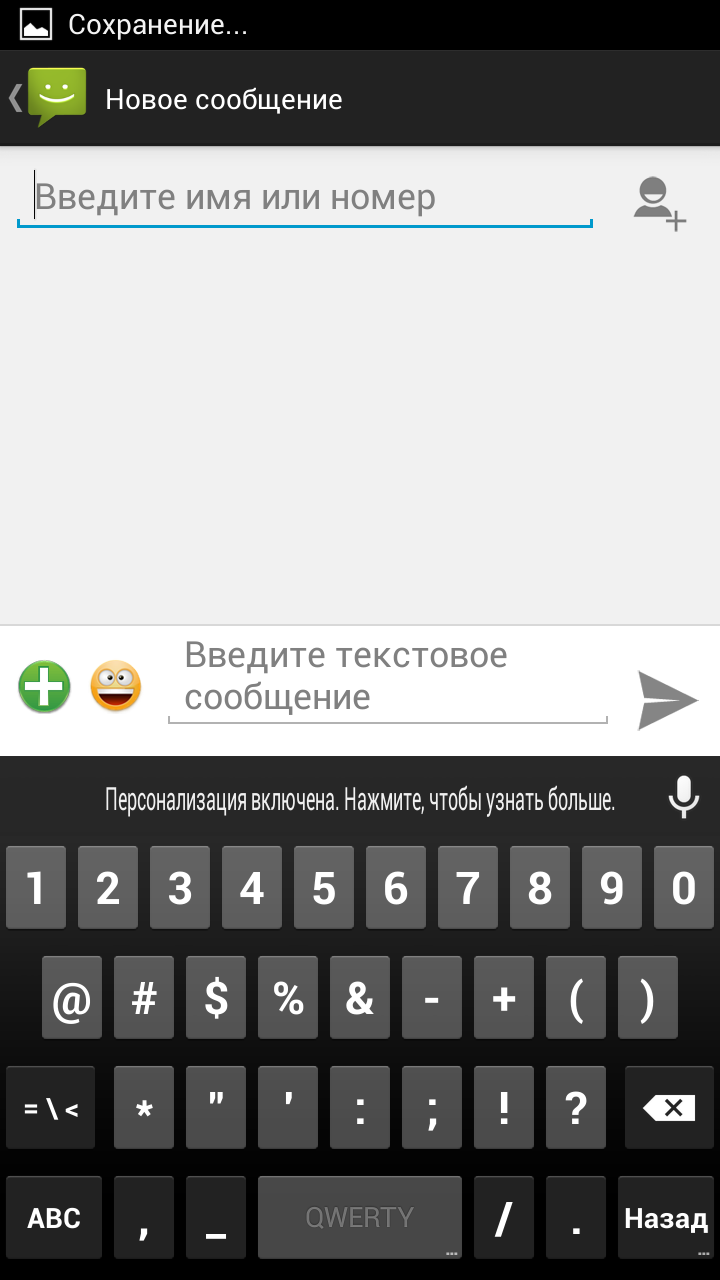Screen dimensions: 720x1280
Task: Tap the text message input field
Action: coord(388,678)
